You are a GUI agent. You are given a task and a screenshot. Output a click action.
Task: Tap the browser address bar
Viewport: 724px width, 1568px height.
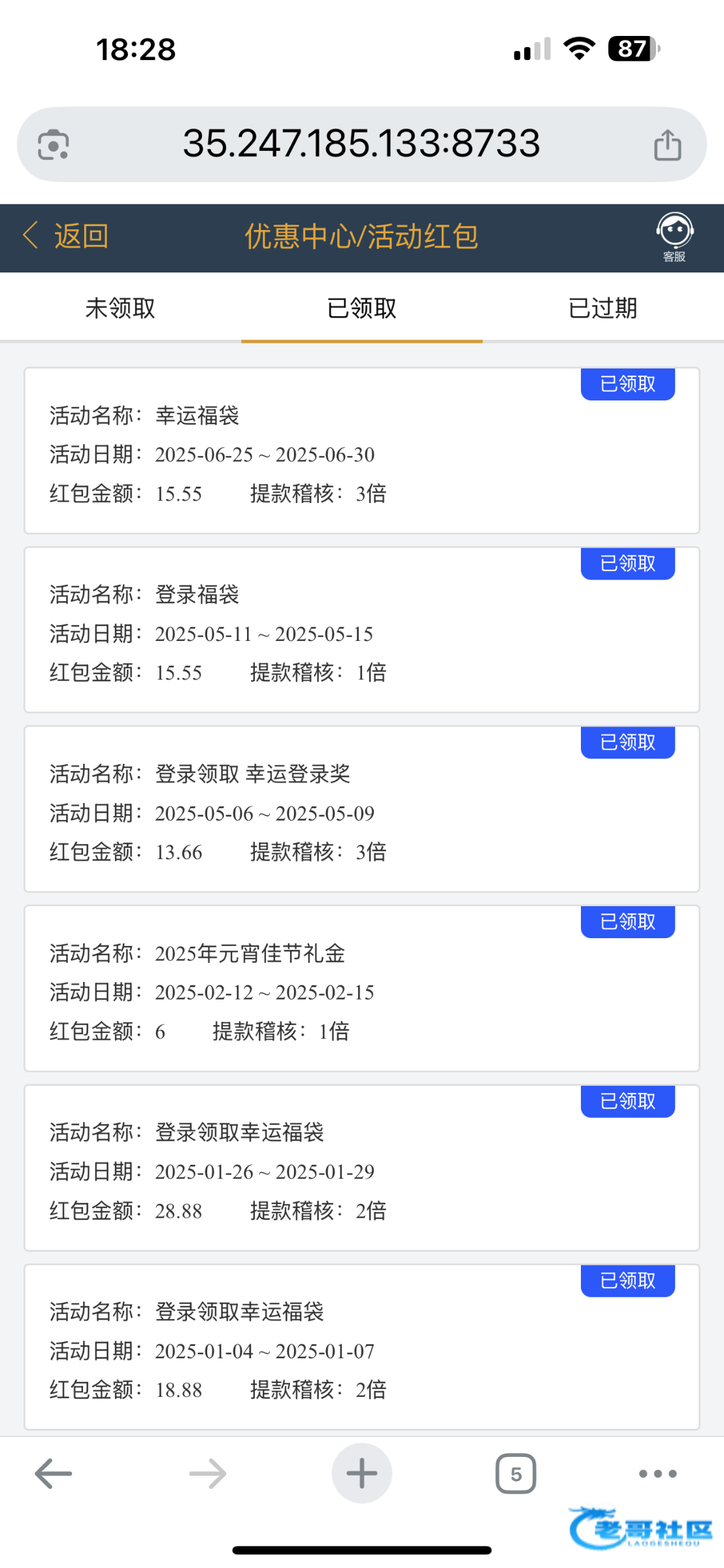[x=361, y=144]
